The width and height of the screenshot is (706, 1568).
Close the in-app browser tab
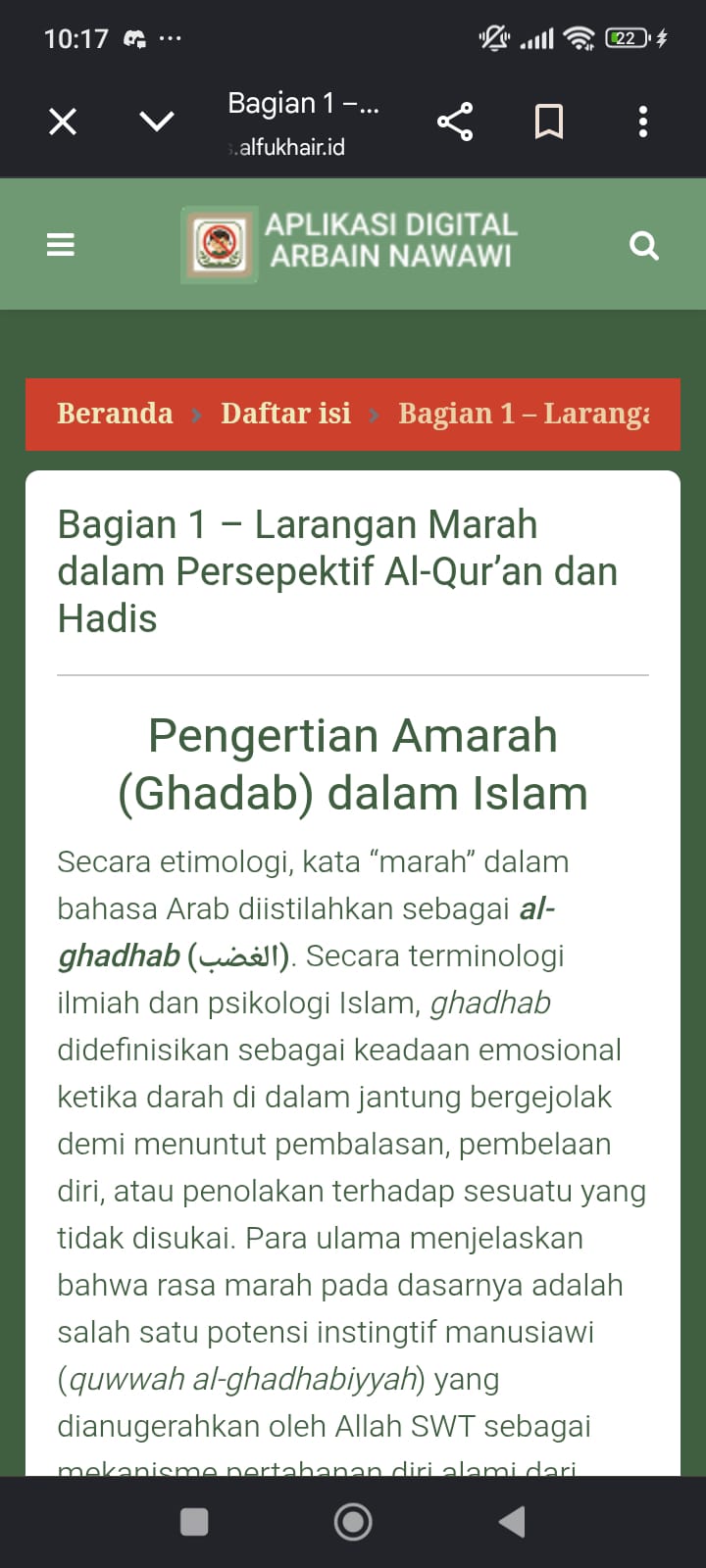click(63, 122)
